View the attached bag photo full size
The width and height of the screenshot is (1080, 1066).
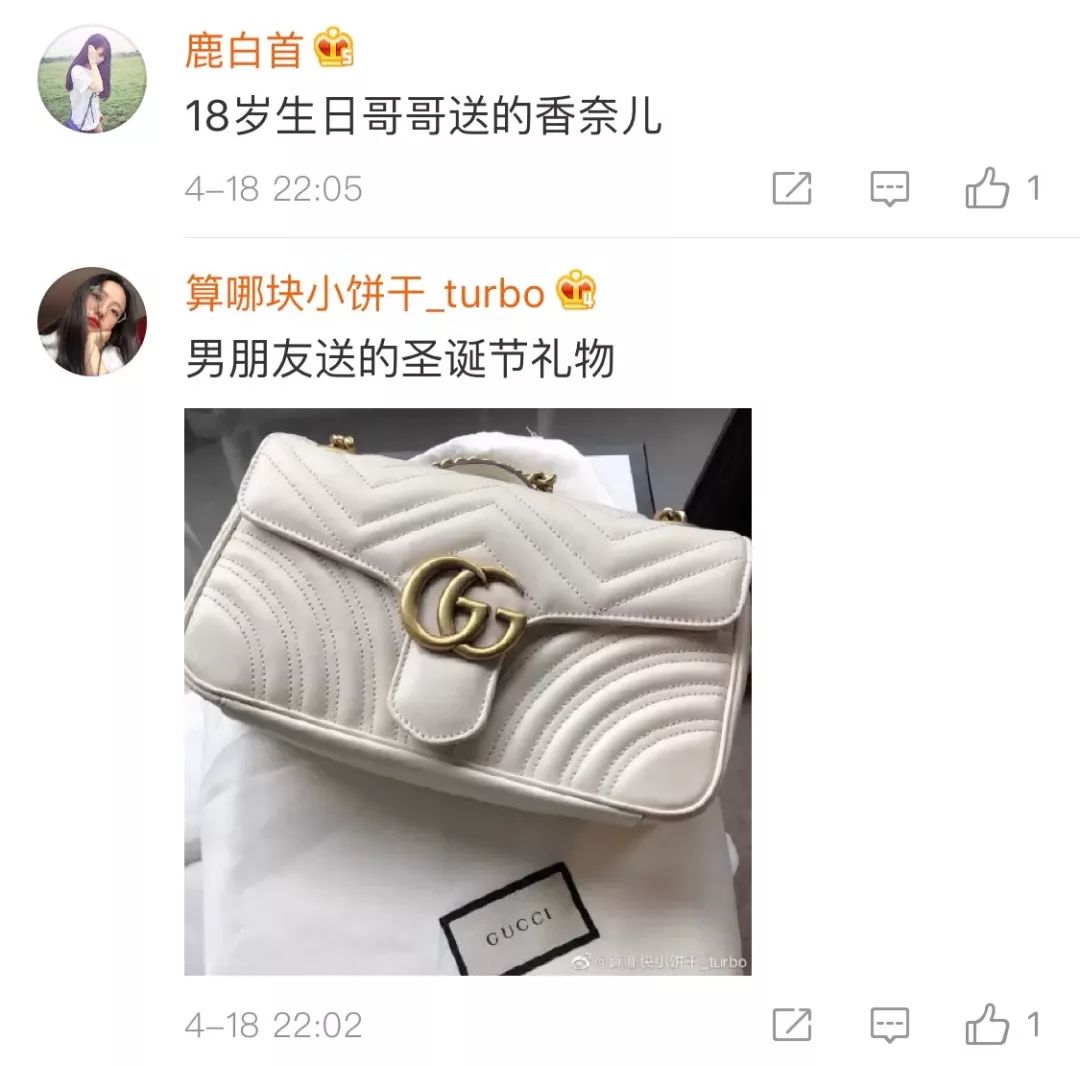467,691
